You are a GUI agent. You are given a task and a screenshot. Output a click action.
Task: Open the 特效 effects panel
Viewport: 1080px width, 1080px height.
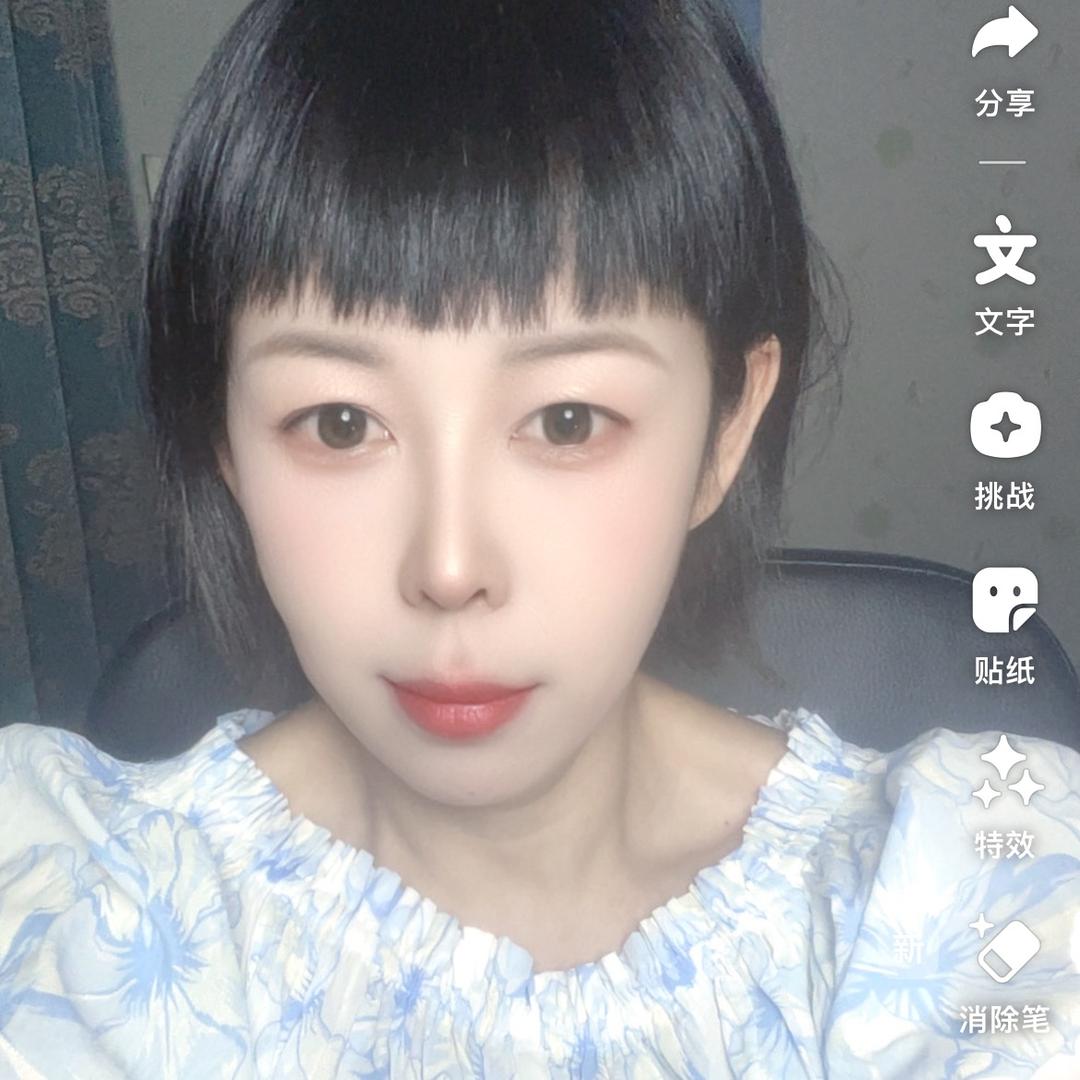1005,775
